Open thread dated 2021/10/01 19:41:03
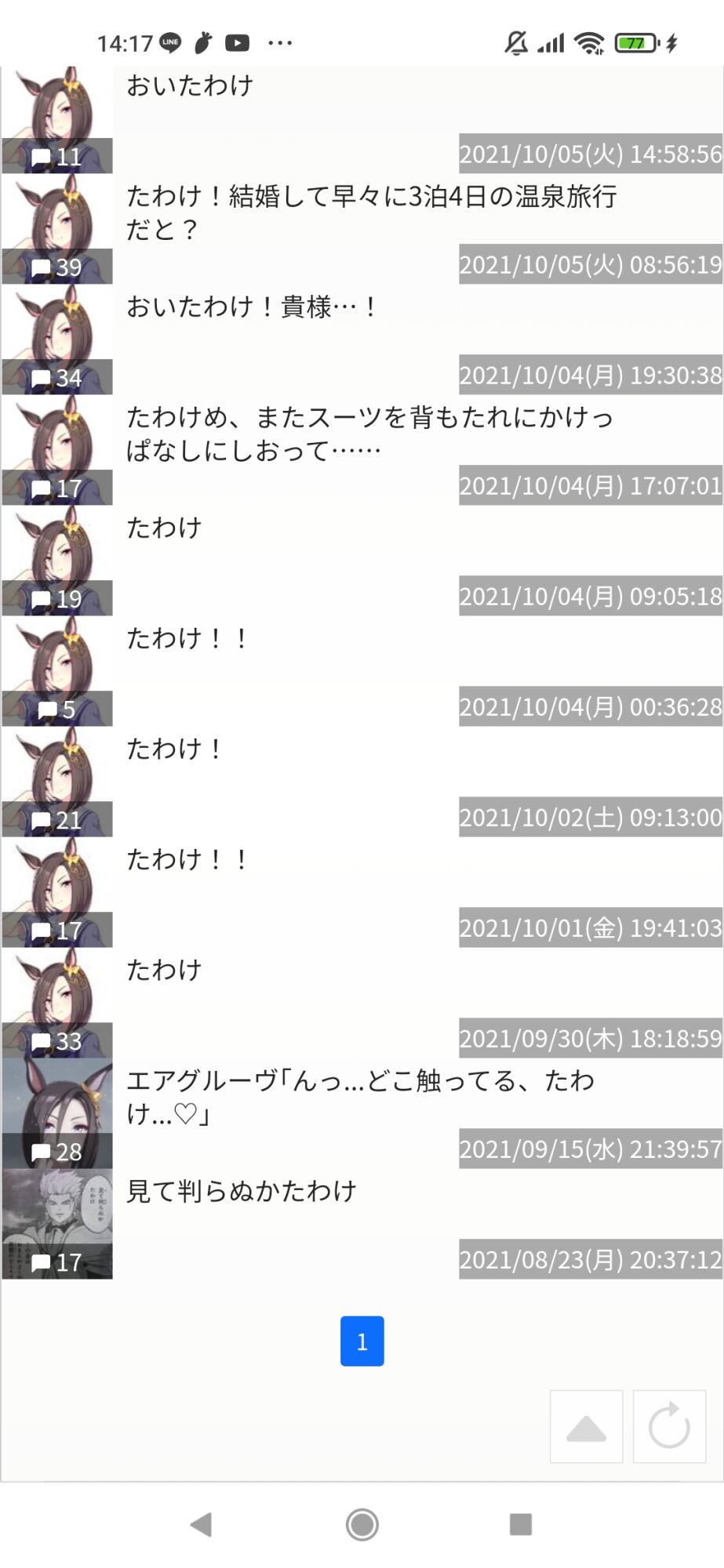The height and width of the screenshot is (1568, 724). [362, 892]
